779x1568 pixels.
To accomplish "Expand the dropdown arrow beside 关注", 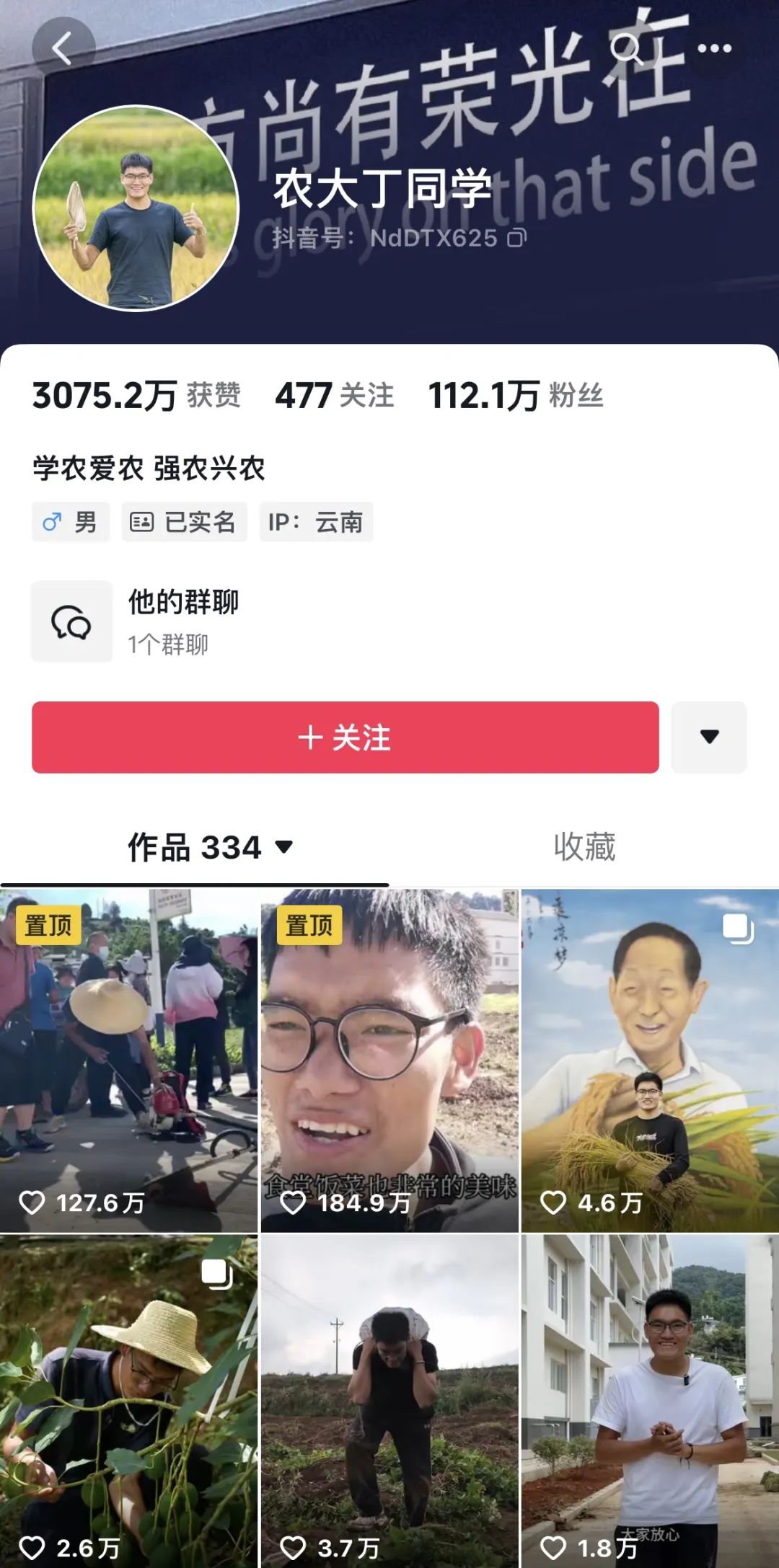I will point(709,738).
